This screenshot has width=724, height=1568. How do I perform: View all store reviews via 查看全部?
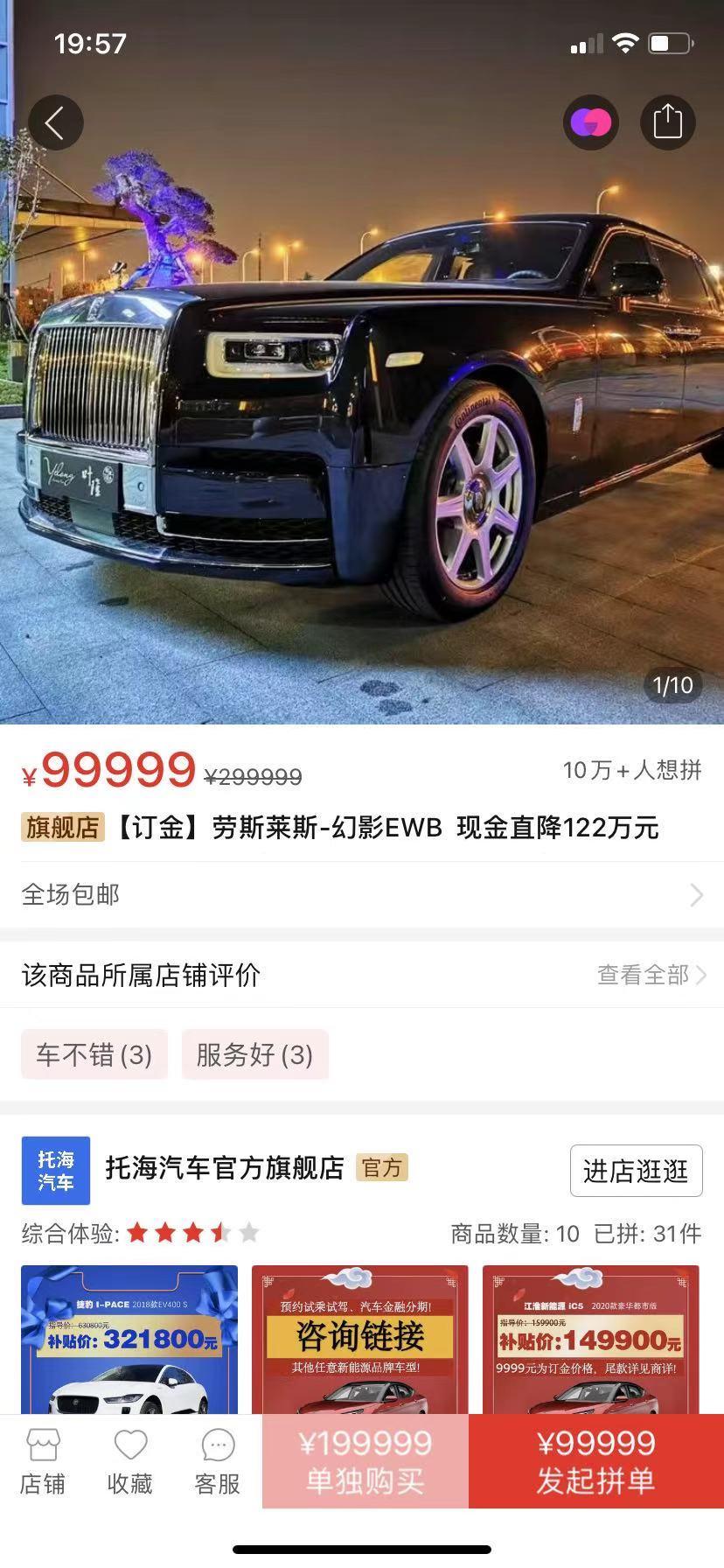click(651, 975)
